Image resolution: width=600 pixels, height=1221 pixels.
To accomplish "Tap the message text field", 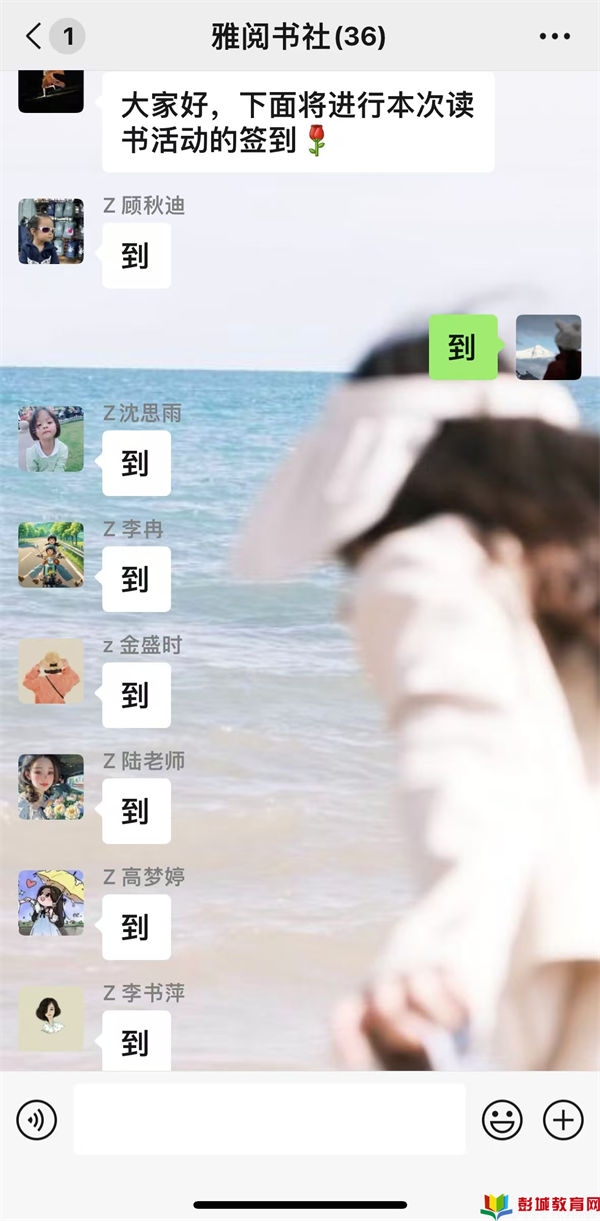I will coord(269,1119).
